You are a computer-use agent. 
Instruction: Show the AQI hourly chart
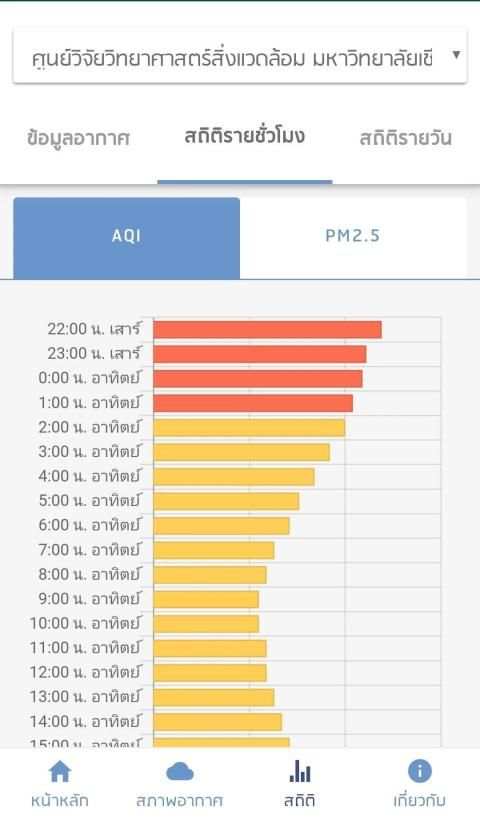click(126, 238)
